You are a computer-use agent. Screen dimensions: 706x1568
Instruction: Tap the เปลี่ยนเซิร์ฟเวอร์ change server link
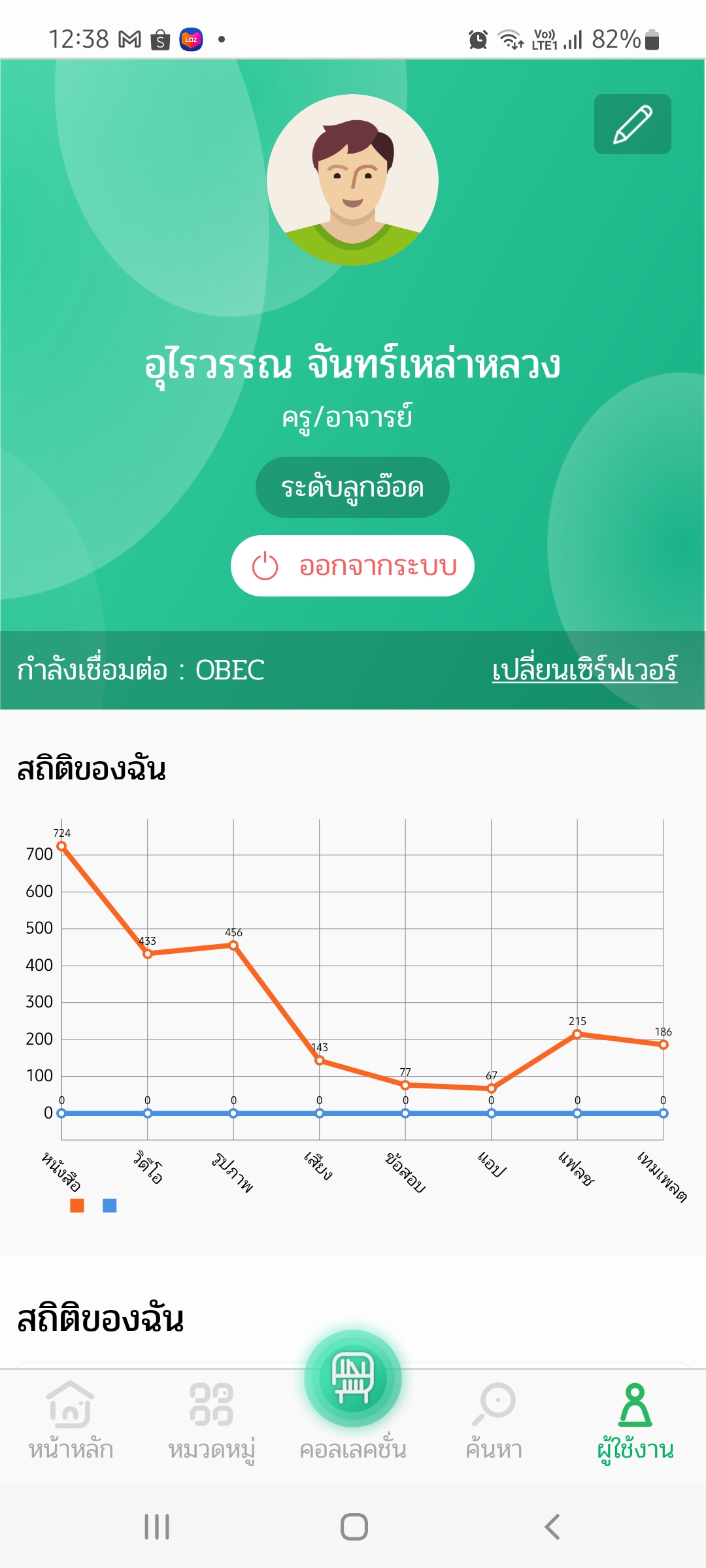click(x=584, y=670)
